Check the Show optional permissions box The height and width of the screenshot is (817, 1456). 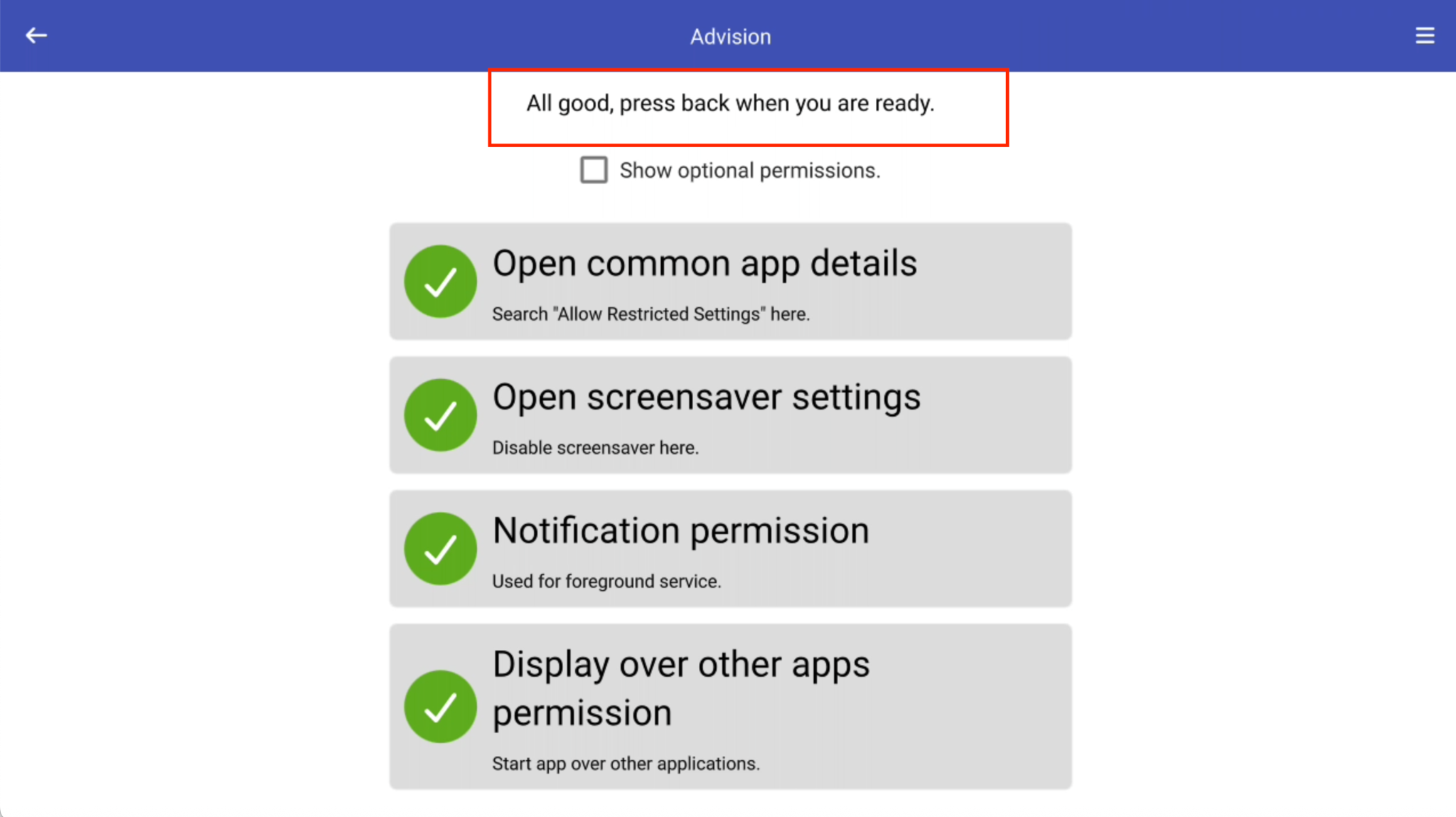594,171
